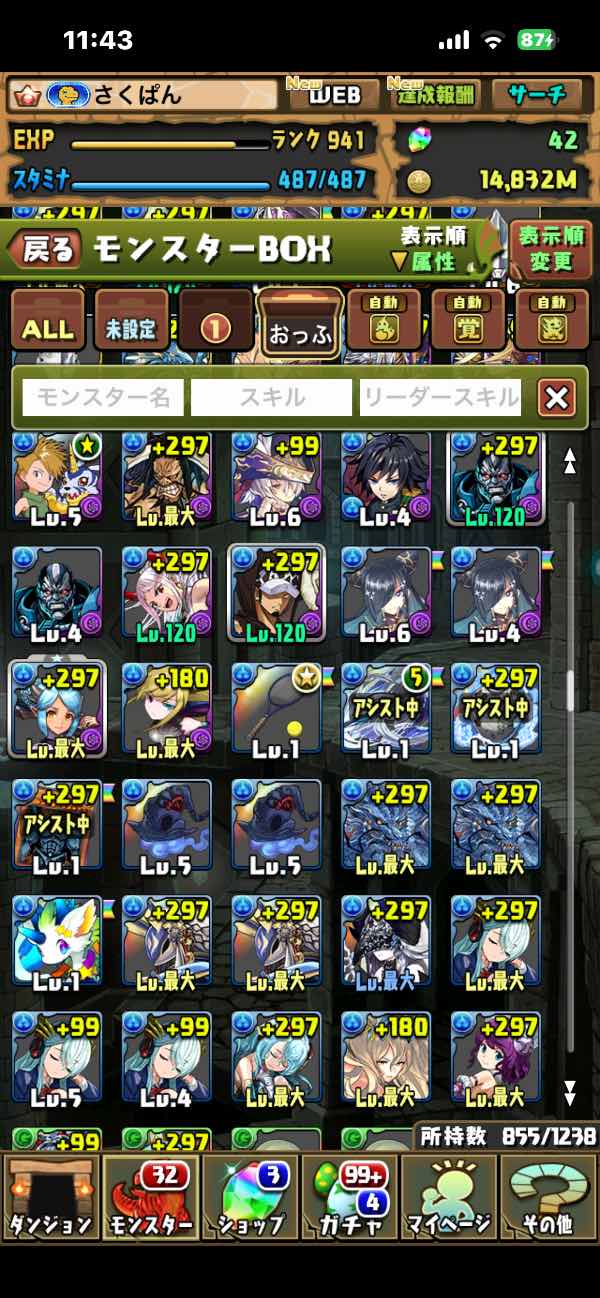Open the その他 tab

tap(549, 1196)
